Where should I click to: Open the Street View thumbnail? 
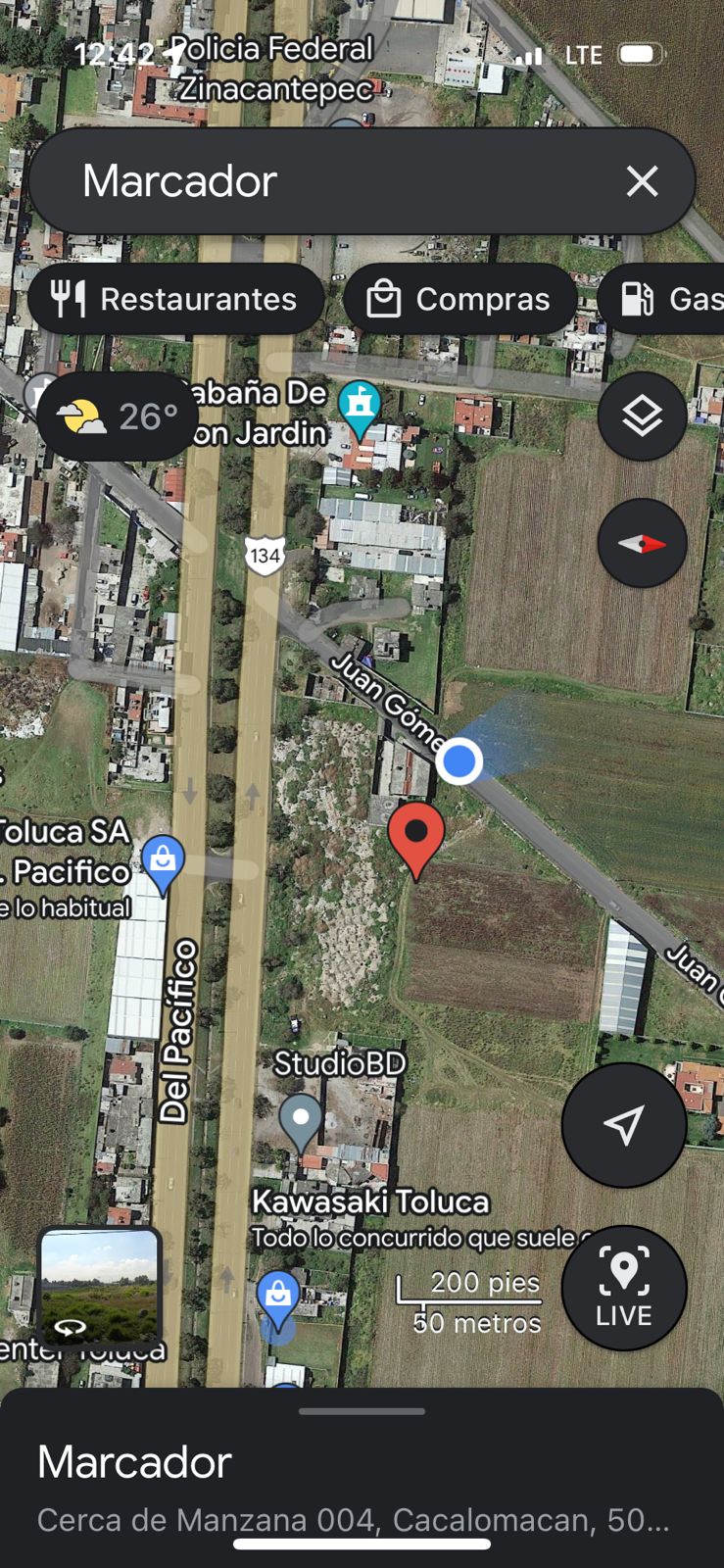(x=99, y=1286)
